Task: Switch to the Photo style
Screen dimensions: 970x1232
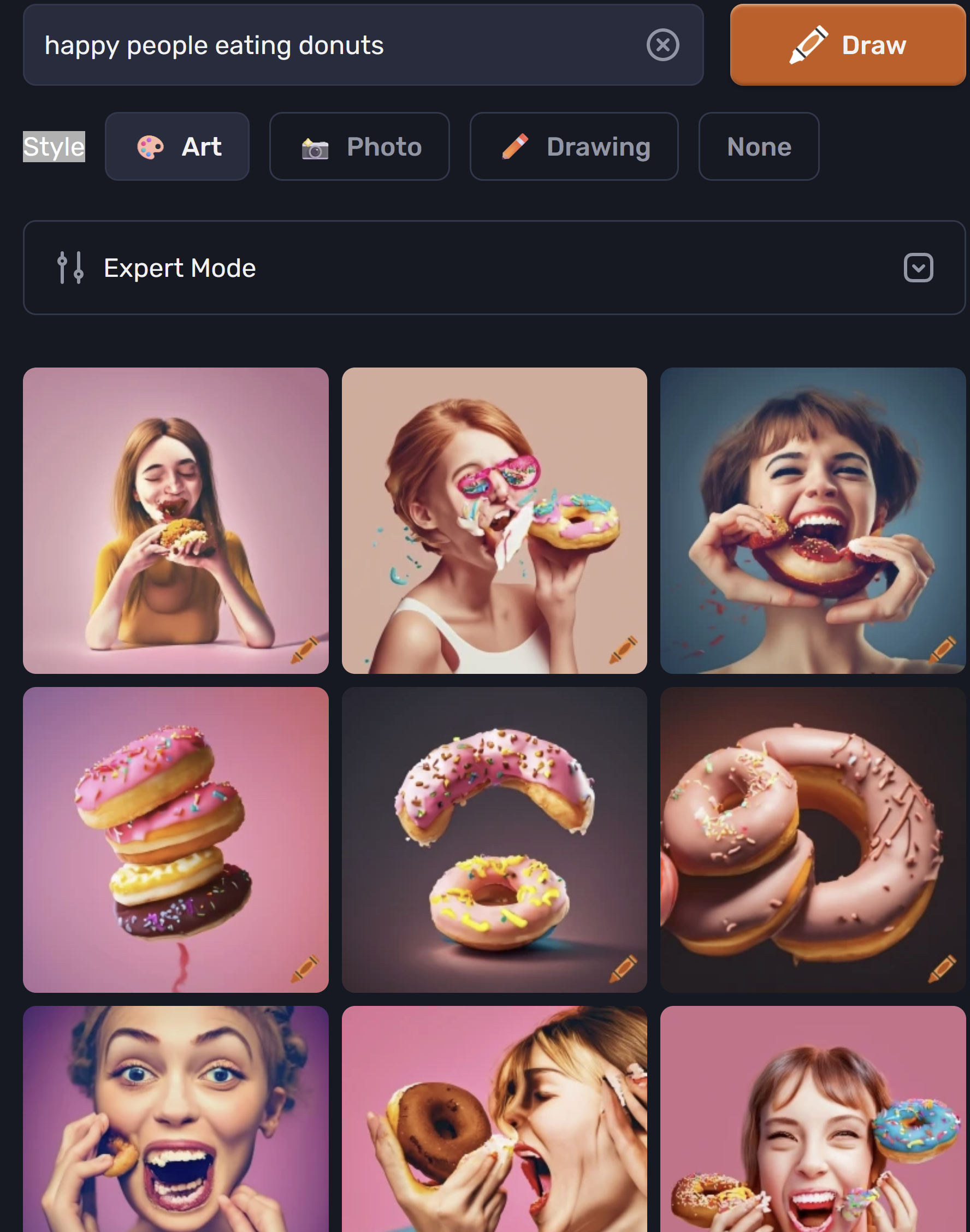Action: [x=359, y=146]
